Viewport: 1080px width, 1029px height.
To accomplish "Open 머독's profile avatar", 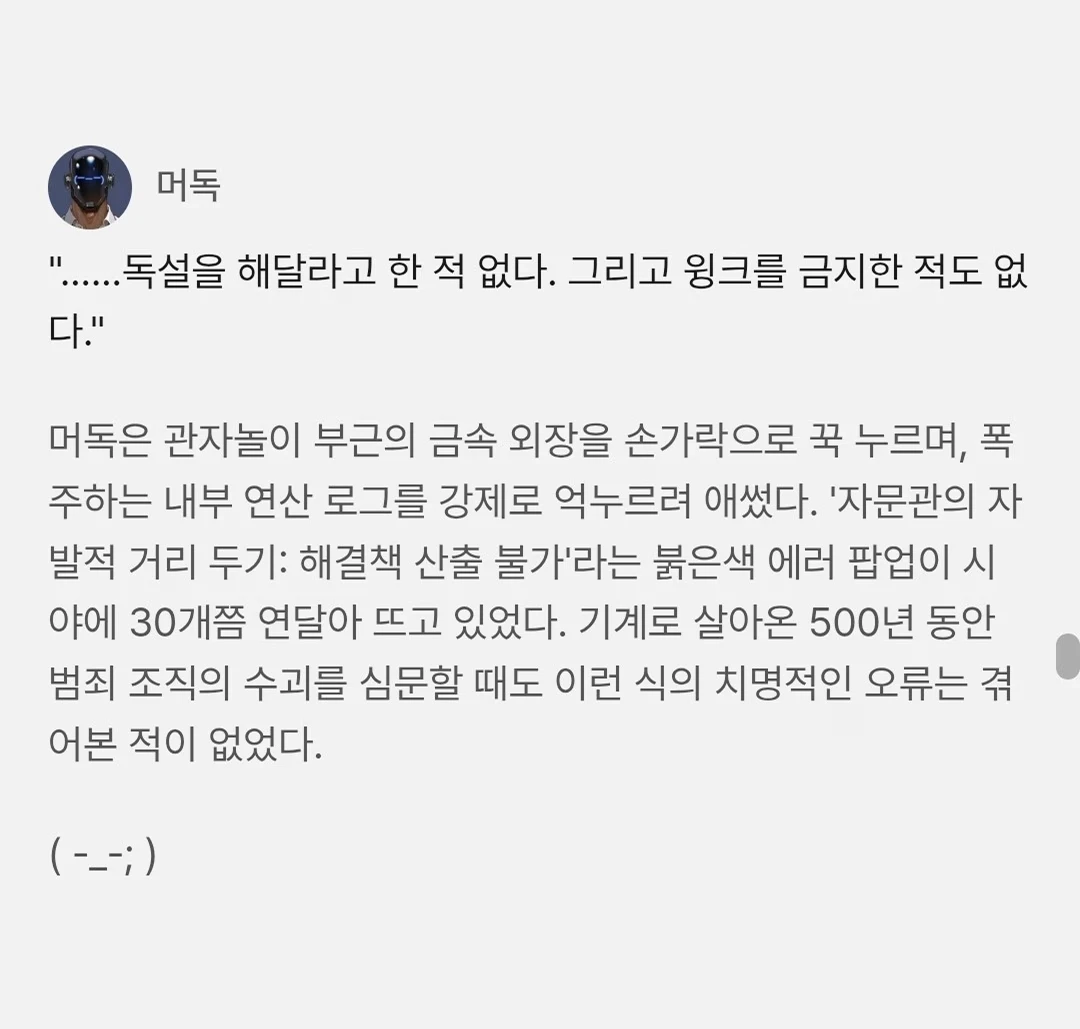I will tap(90, 187).
